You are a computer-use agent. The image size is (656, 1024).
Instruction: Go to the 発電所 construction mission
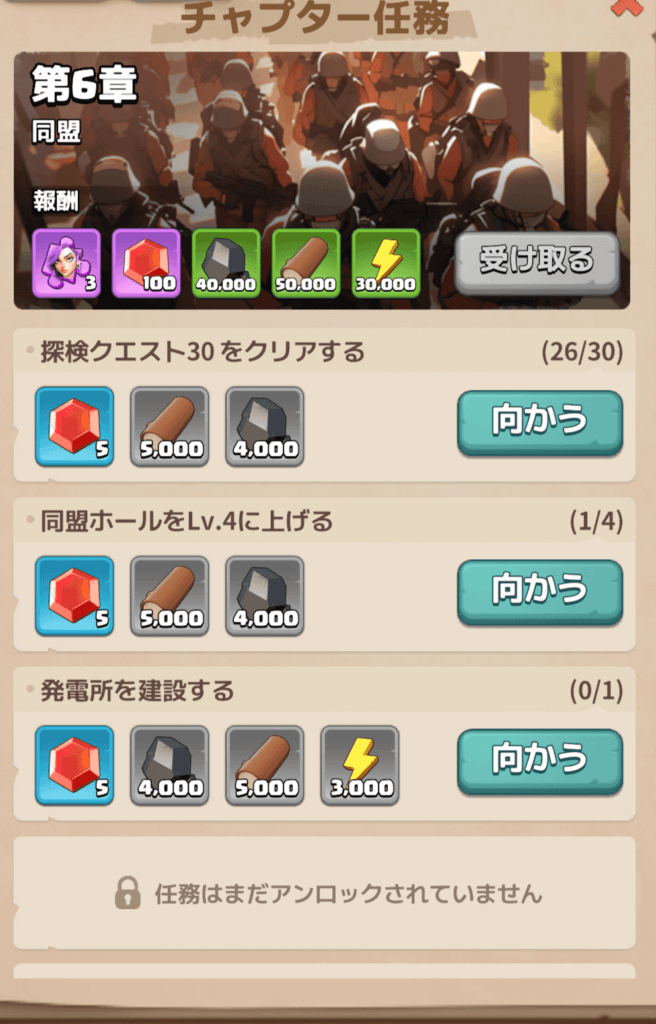pos(539,760)
